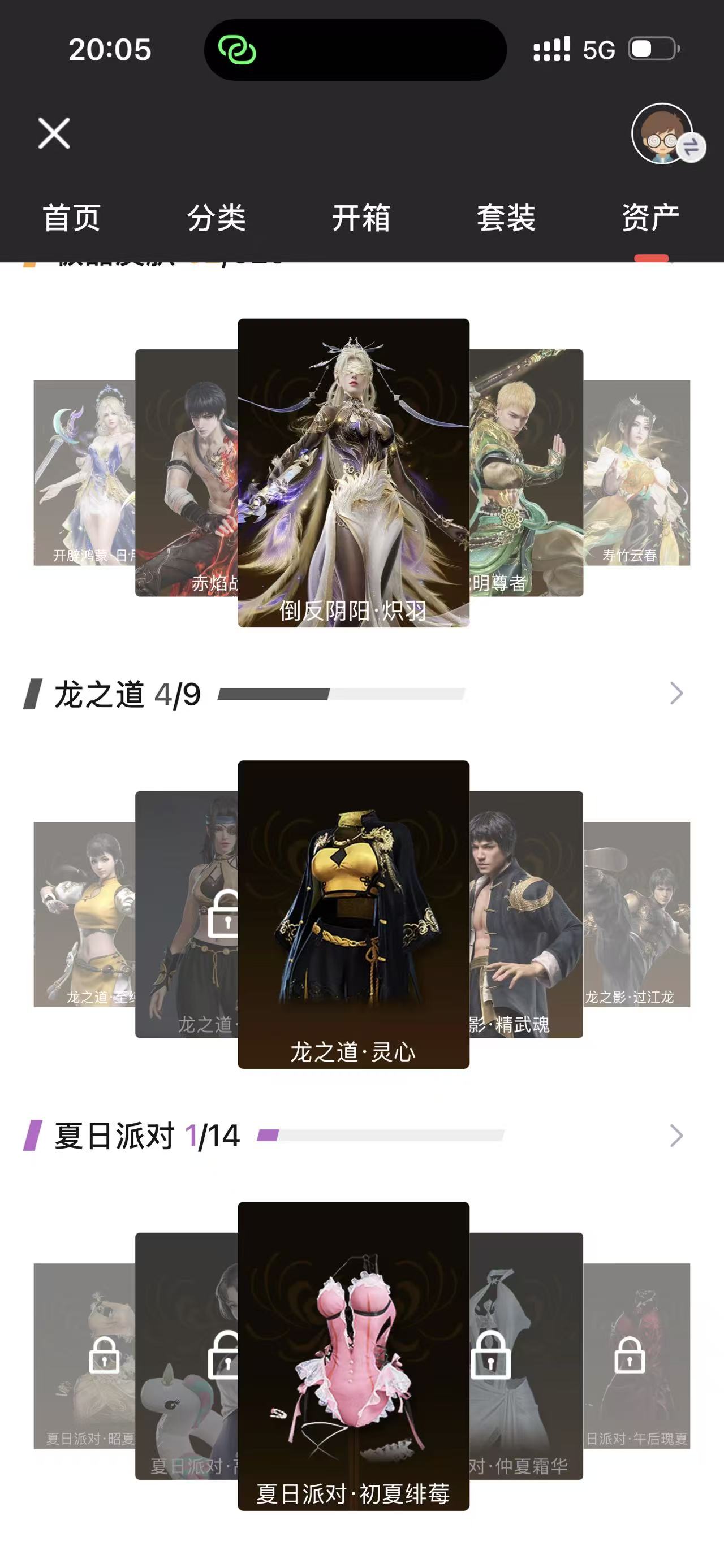
Task: Expand the 龙之道 4/9 collection arrow
Action: 676,694
